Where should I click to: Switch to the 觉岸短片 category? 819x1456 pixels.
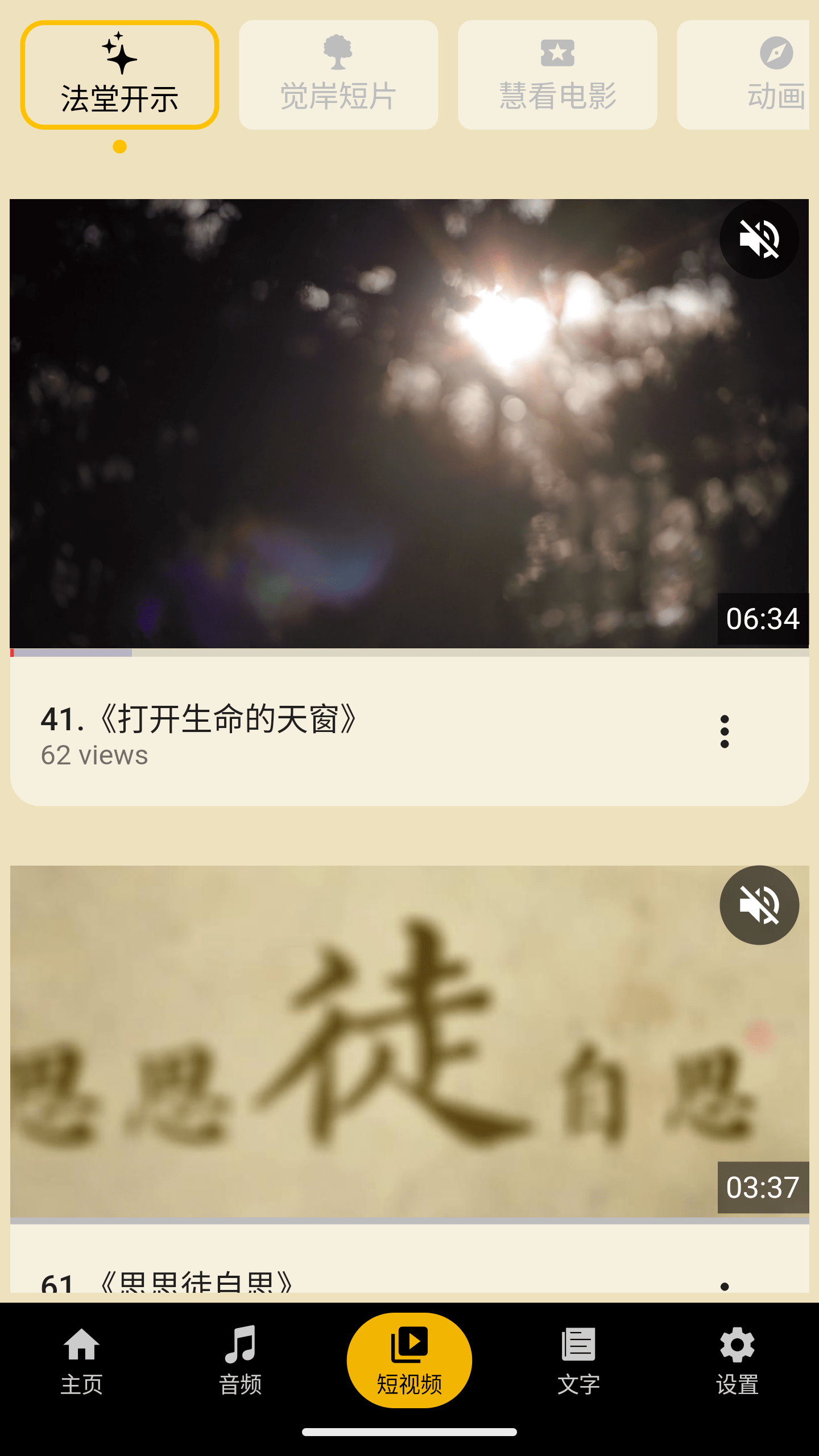pos(338,75)
